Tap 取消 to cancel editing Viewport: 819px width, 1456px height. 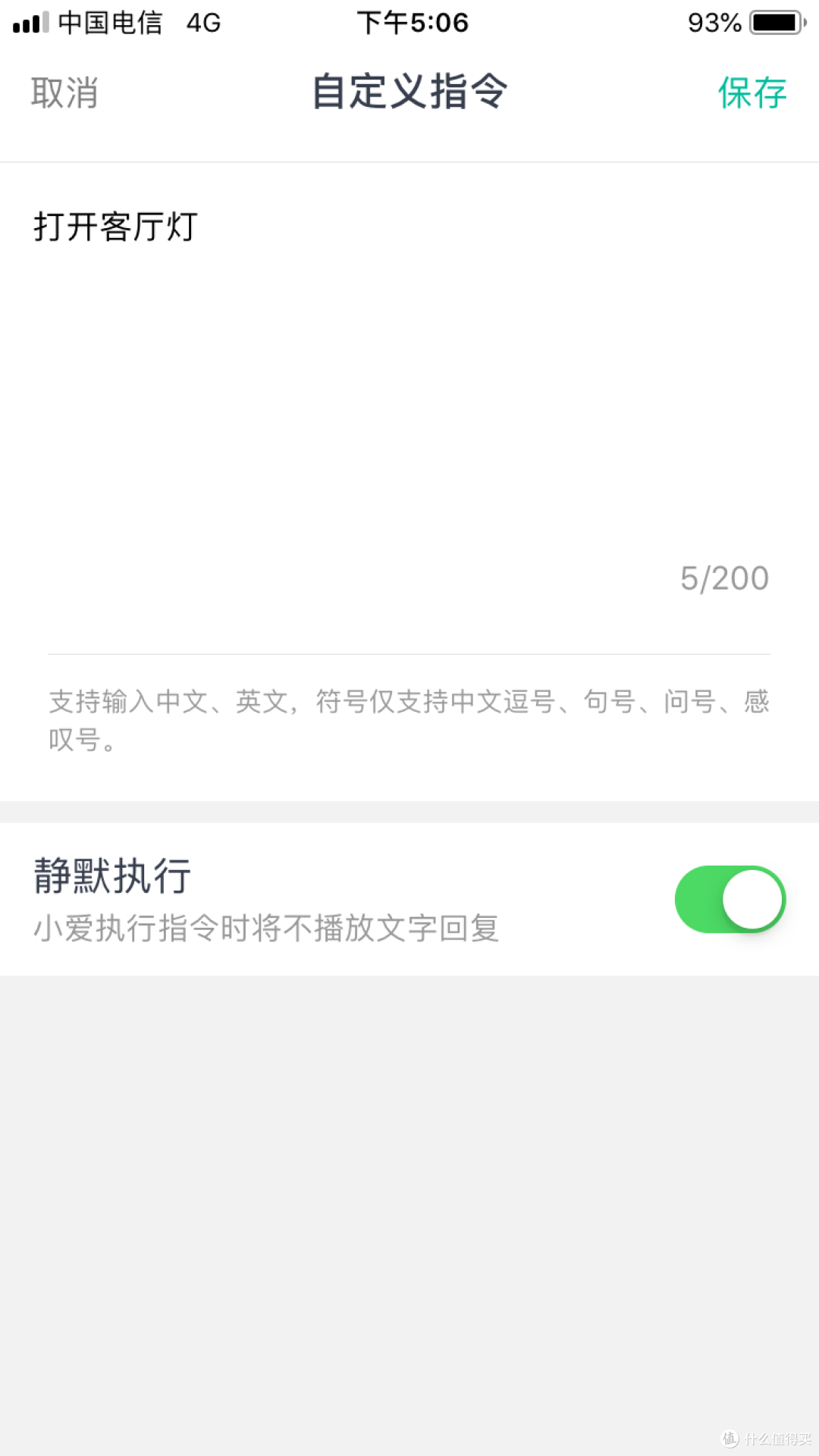(64, 93)
